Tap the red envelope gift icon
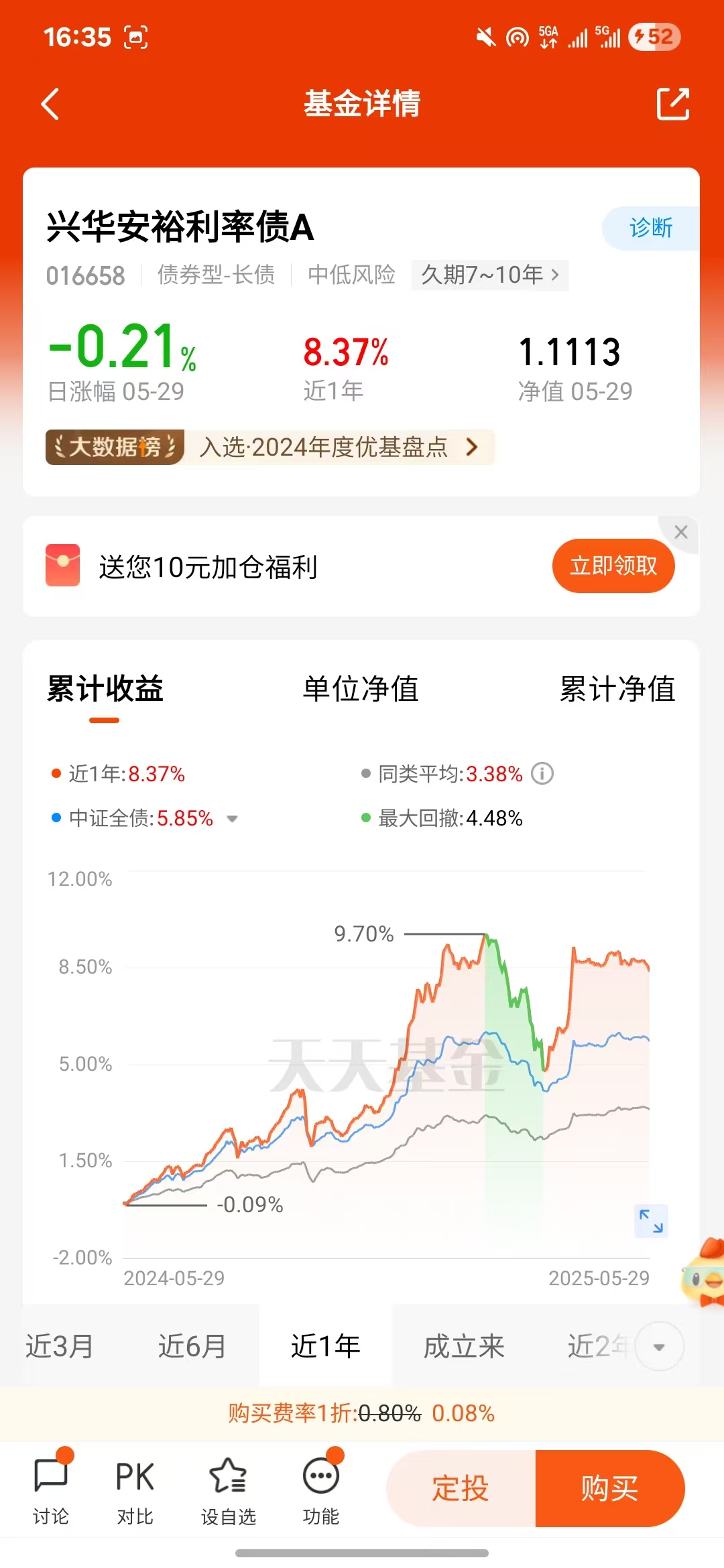Screen dimensions: 724x1568 coord(62,566)
